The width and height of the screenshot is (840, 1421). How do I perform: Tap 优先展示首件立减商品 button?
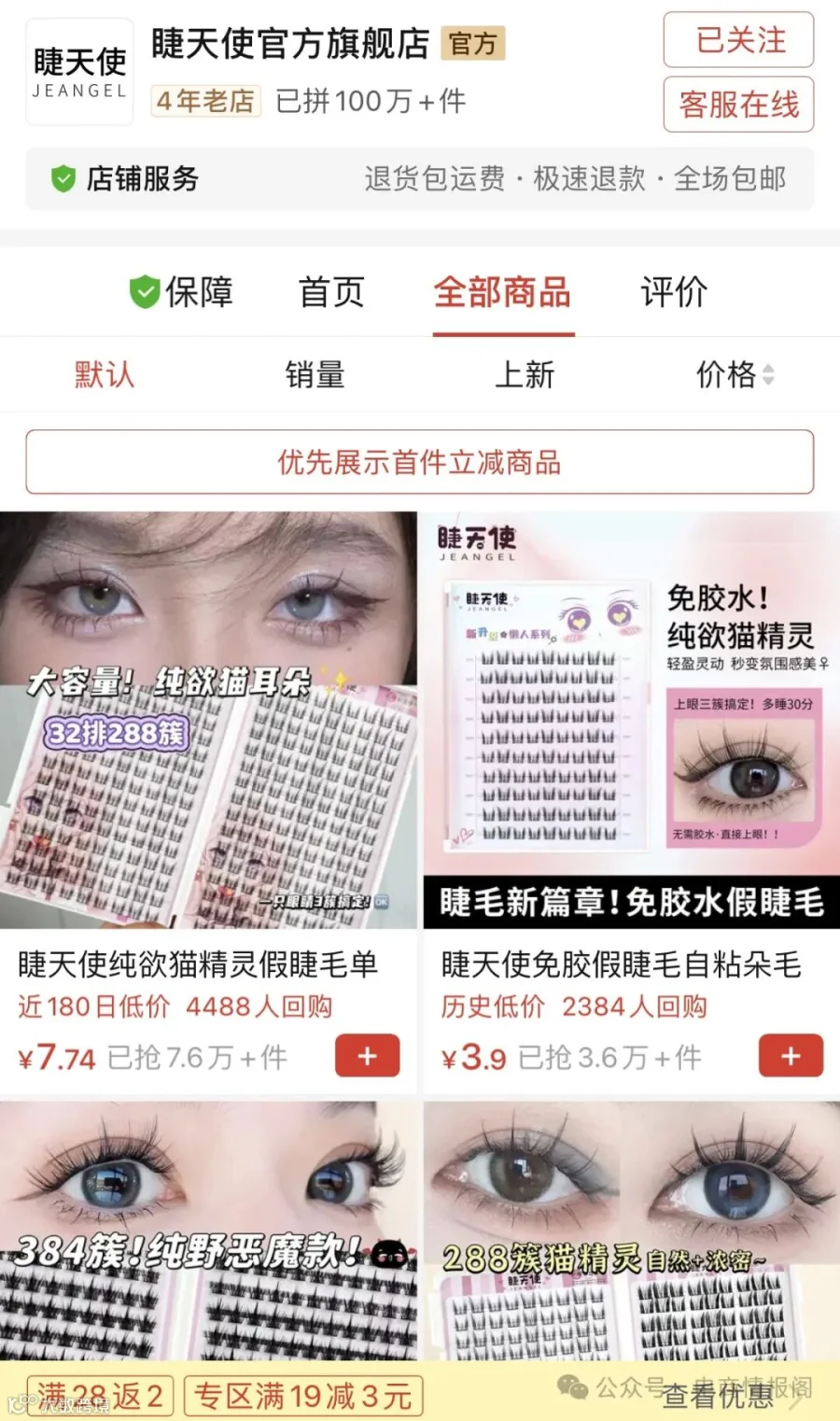[420, 462]
